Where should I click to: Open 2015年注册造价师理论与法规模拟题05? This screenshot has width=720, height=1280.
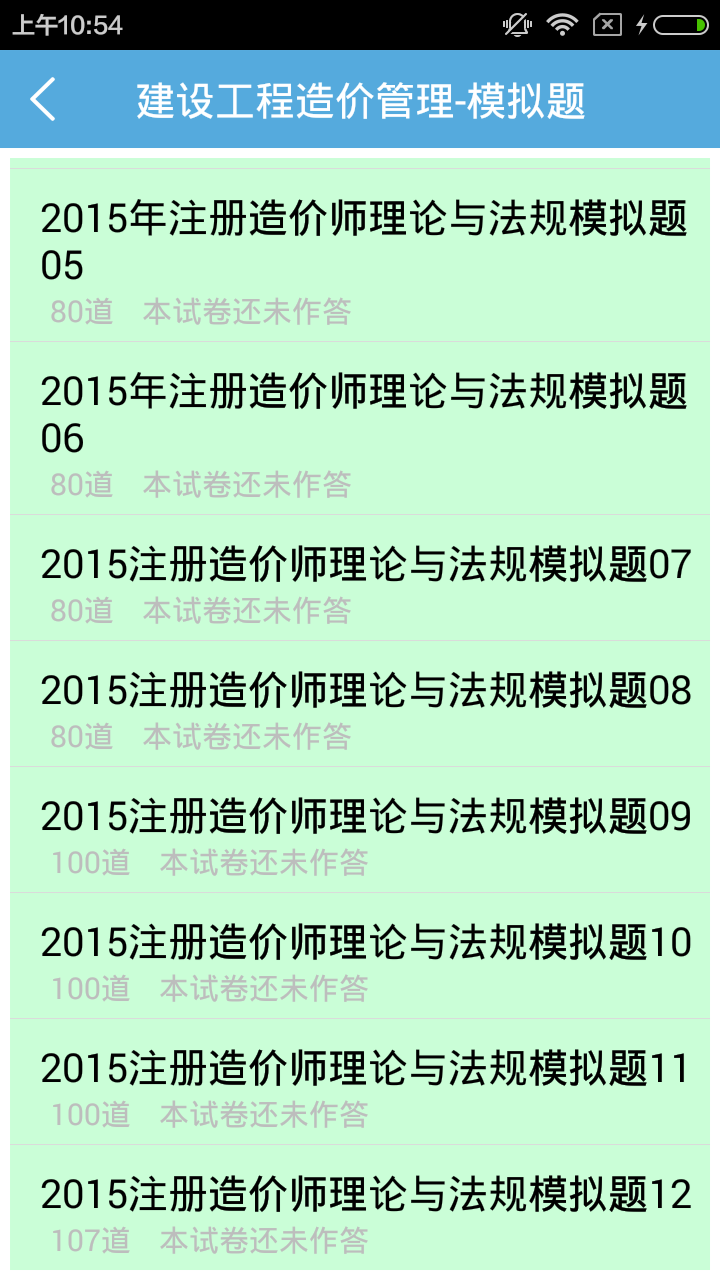coord(360,240)
